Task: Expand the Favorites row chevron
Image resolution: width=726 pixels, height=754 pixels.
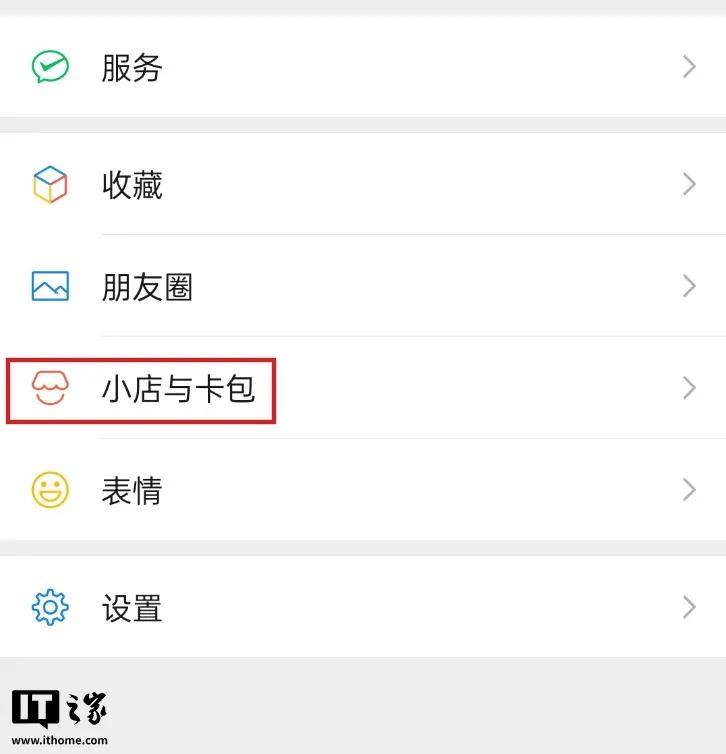Action: [x=688, y=184]
